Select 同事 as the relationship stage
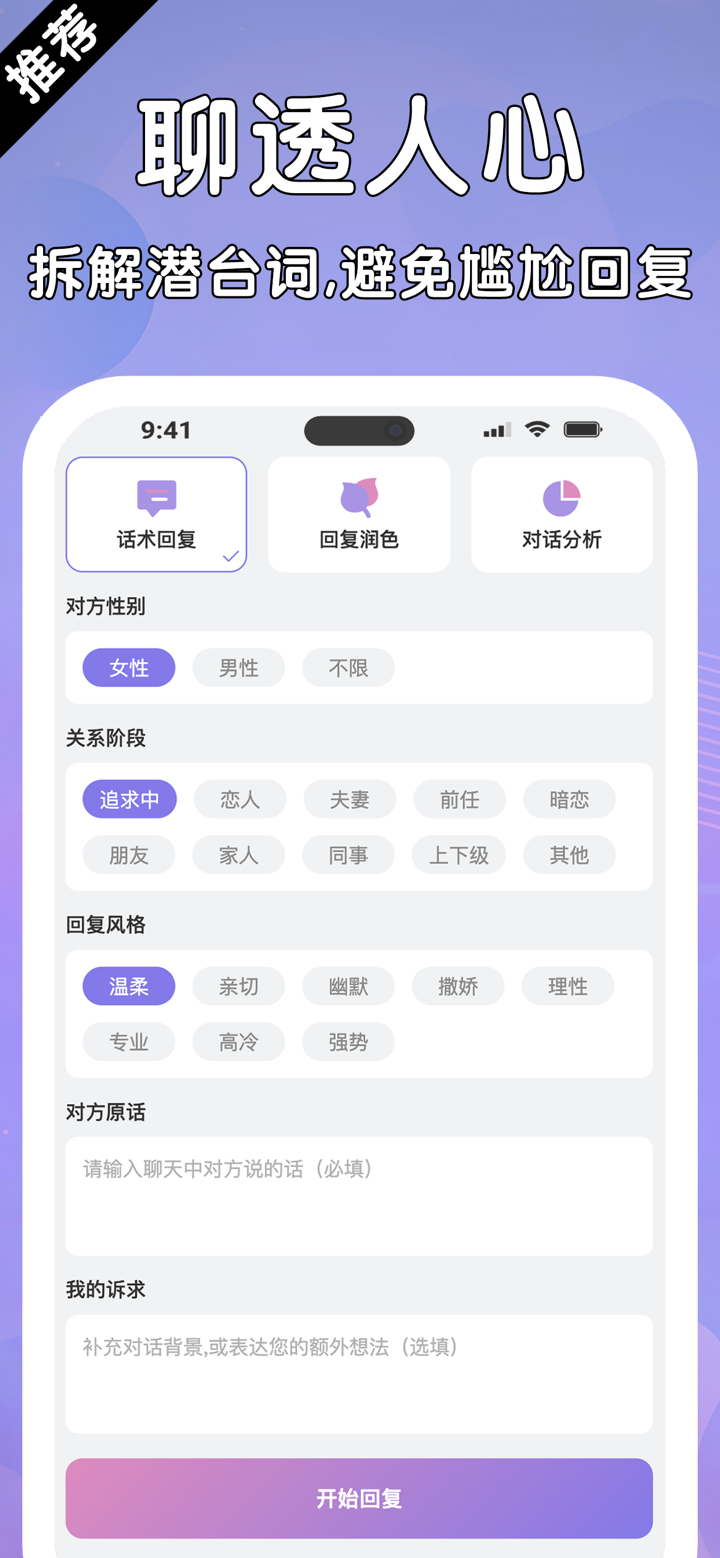The width and height of the screenshot is (720, 1558). click(x=348, y=855)
